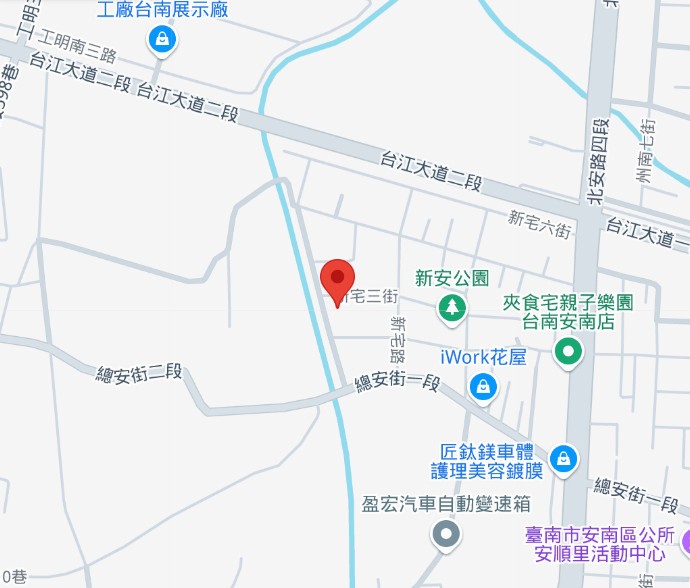
Task: Open the 夾食宅親子樂園台南安南店 place marker
Action: pos(569,351)
